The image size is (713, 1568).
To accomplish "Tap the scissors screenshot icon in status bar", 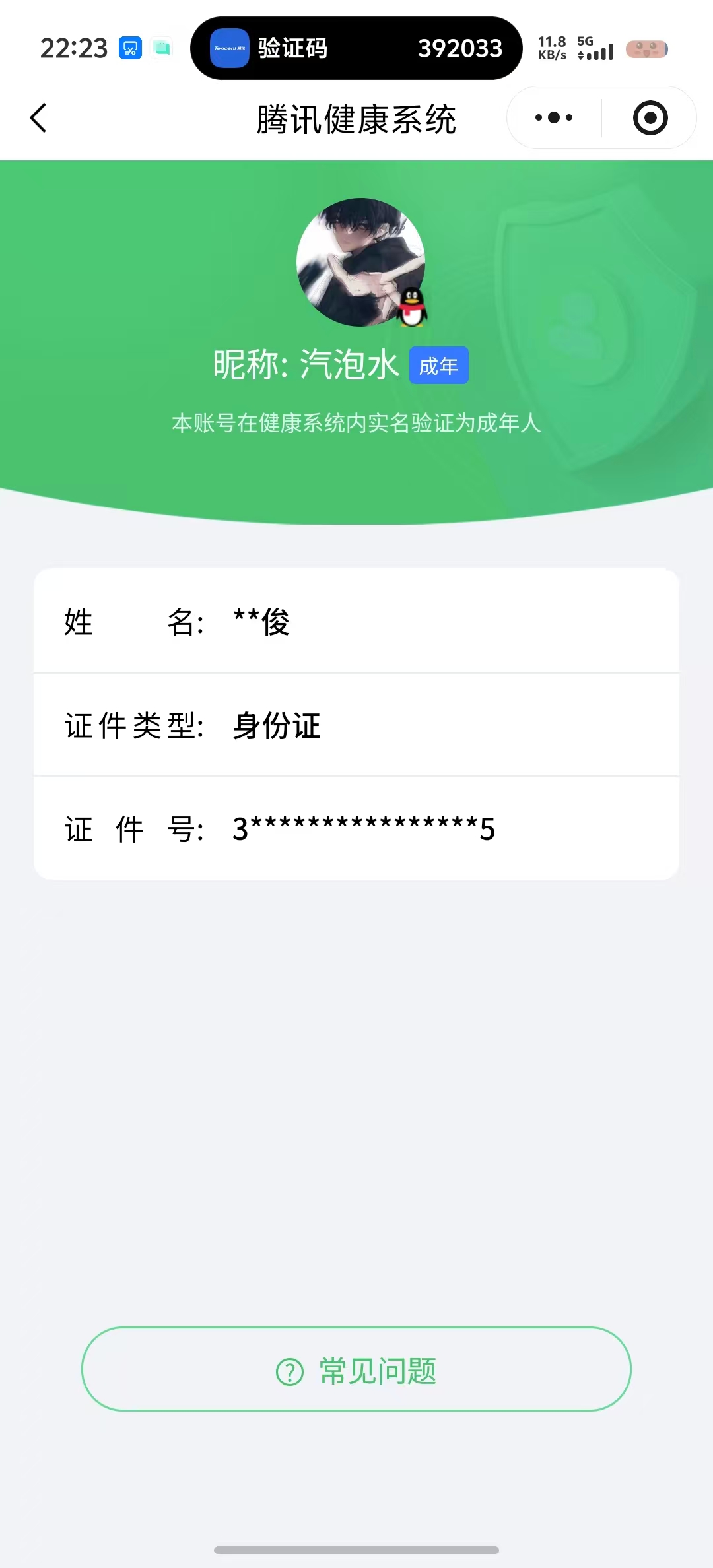I will click(x=129, y=48).
